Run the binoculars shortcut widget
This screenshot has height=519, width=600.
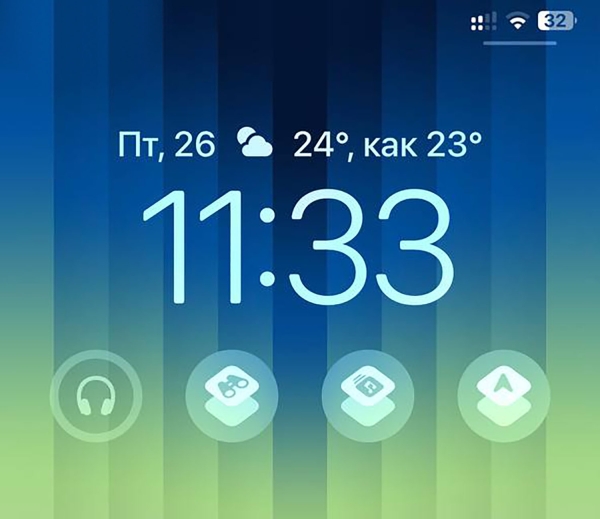232,396
